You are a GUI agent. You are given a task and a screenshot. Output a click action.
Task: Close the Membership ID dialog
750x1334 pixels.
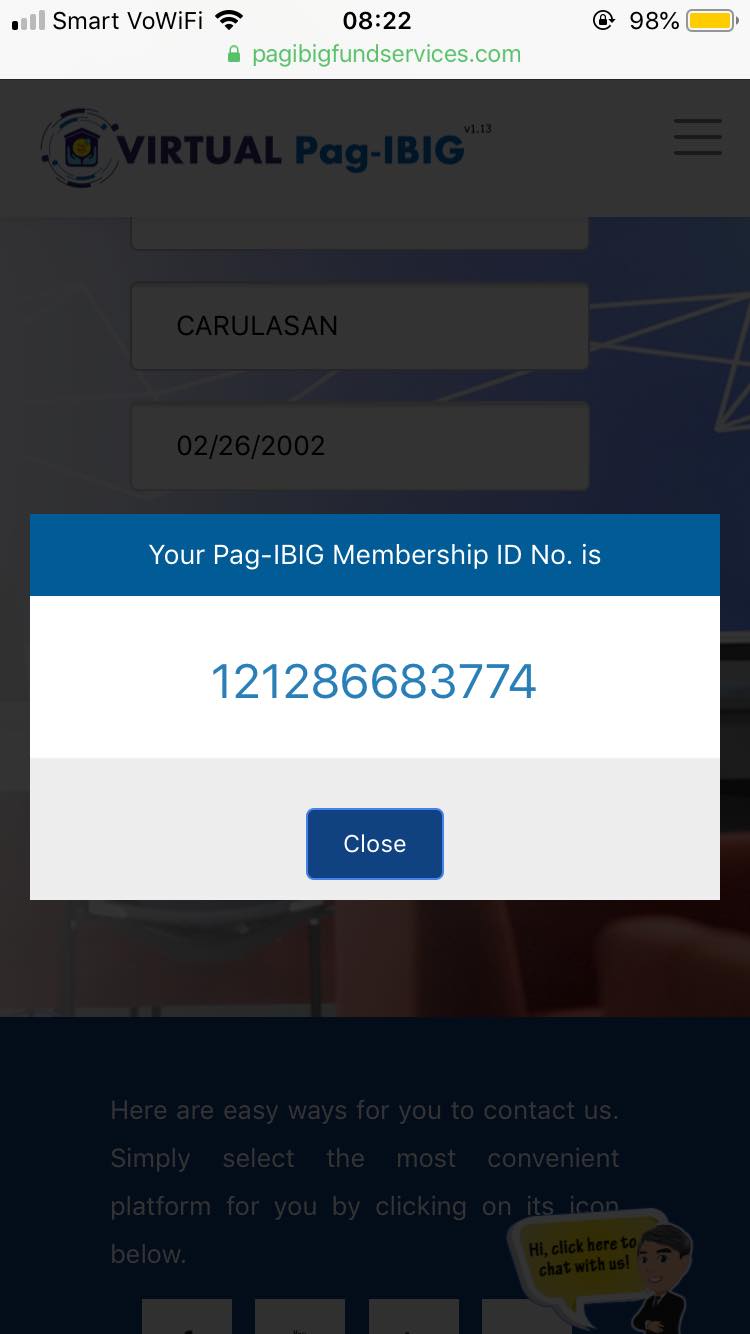[374, 844]
